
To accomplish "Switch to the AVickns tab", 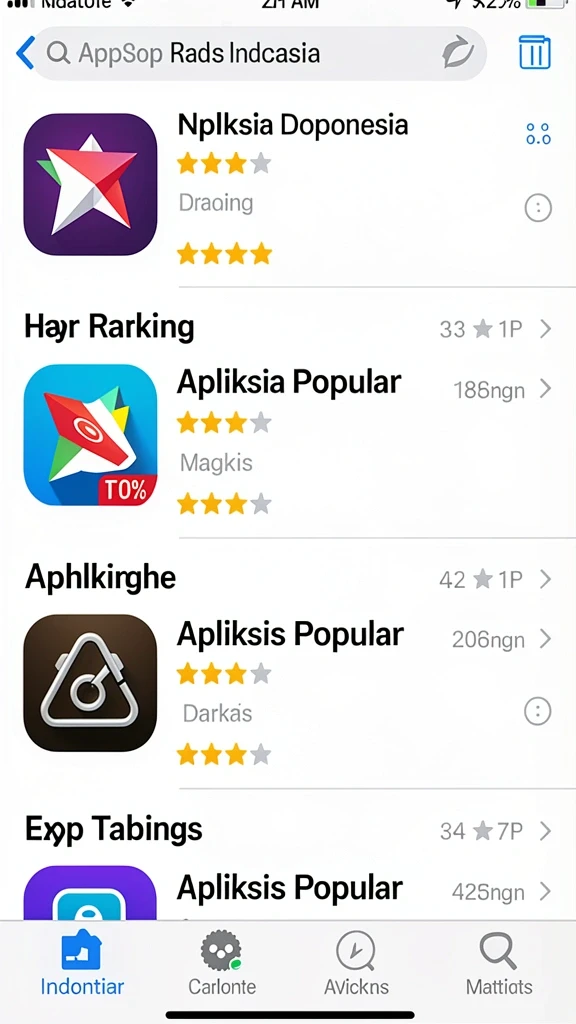I will click(x=356, y=963).
